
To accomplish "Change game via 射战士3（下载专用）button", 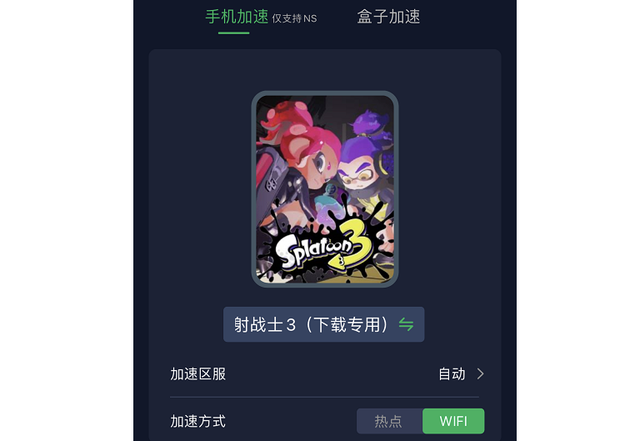I will (x=324, y=324).
